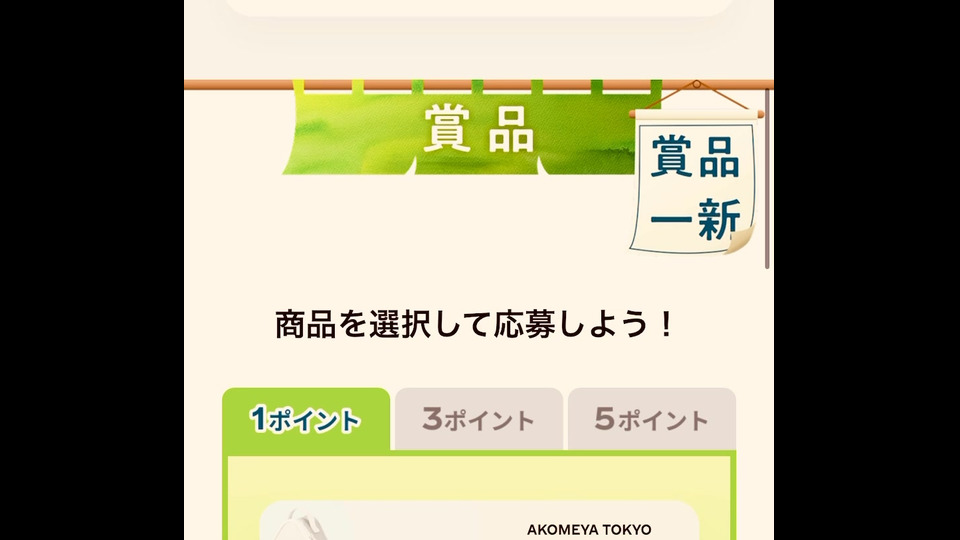Switch to the 3ポイント tab
The image size is (960, 540).
click(x=478, y=420)
